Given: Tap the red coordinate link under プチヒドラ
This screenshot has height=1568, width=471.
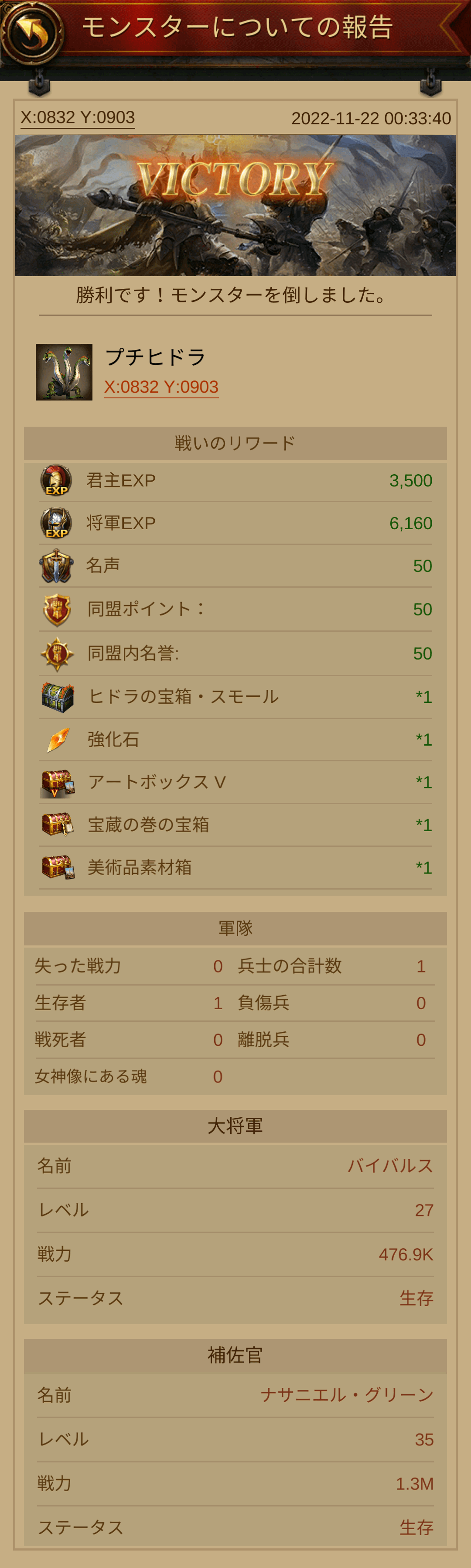Looking at the screenshot, I should 161,387.
